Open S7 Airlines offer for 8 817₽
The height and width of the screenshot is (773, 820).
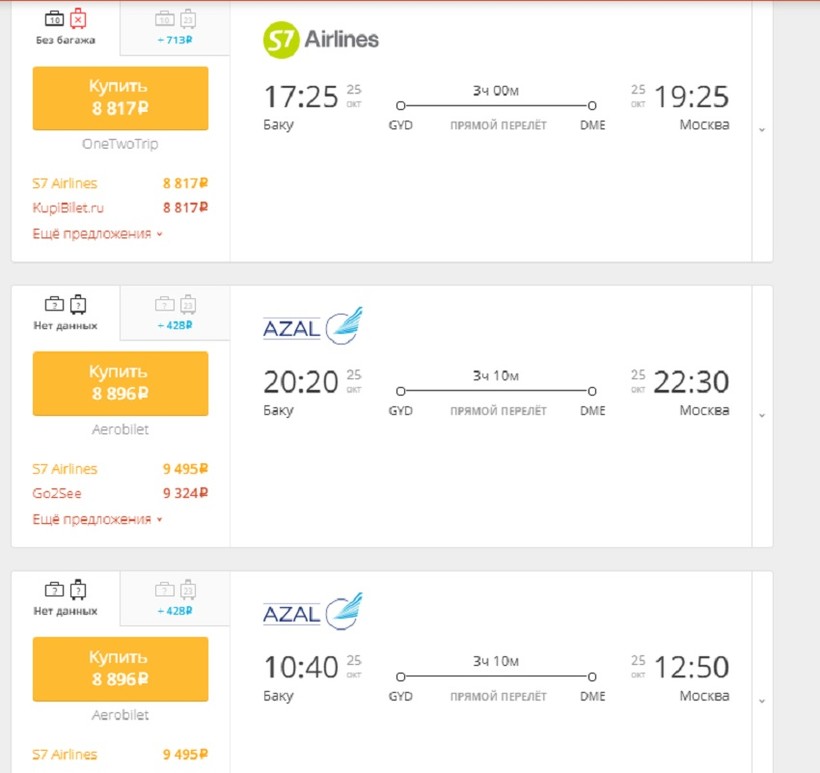pyautogui.click(x=120, y=183)
